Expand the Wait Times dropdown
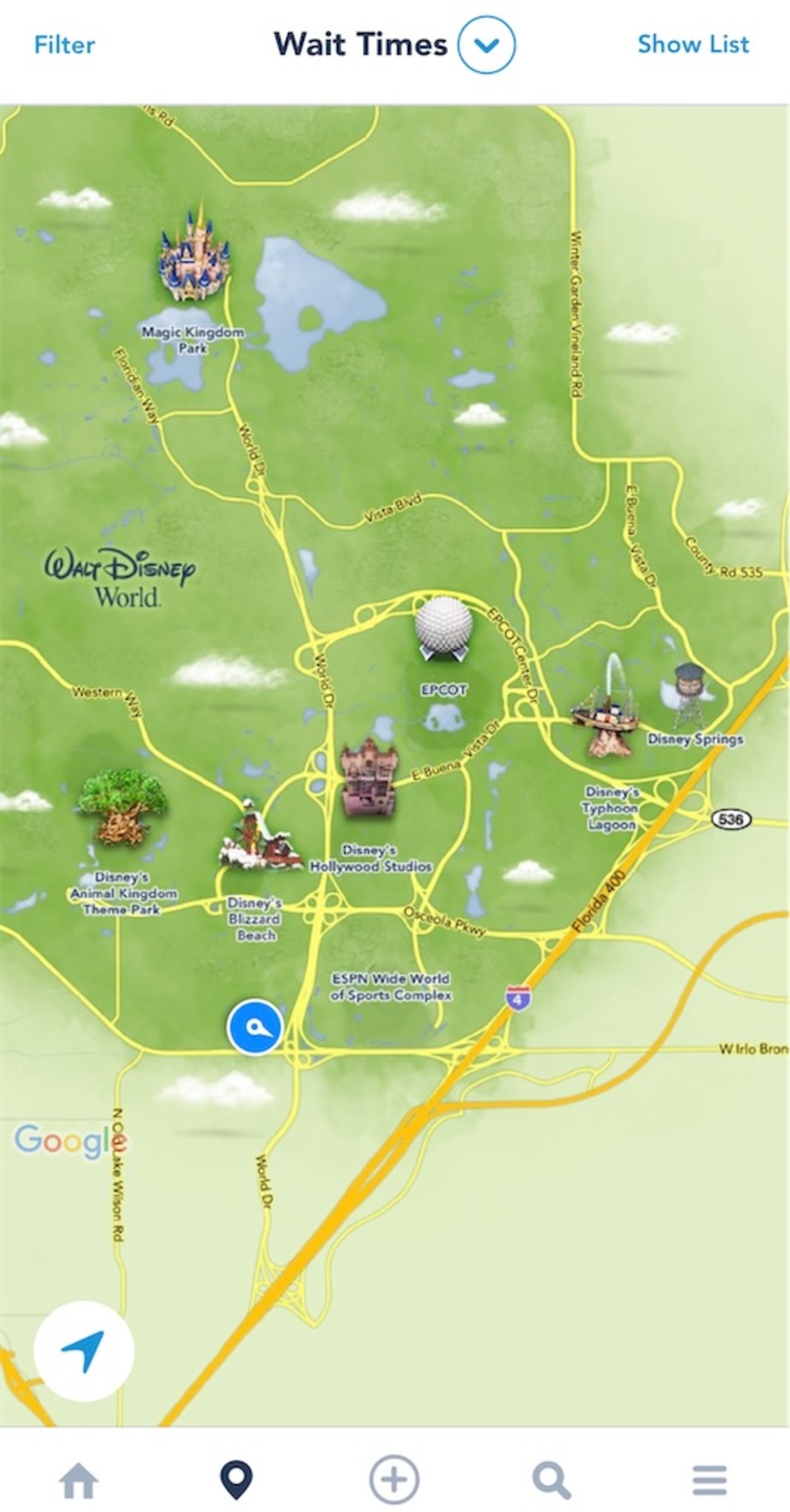Screen dimensions: 790x1512 (x=486, y=45)
